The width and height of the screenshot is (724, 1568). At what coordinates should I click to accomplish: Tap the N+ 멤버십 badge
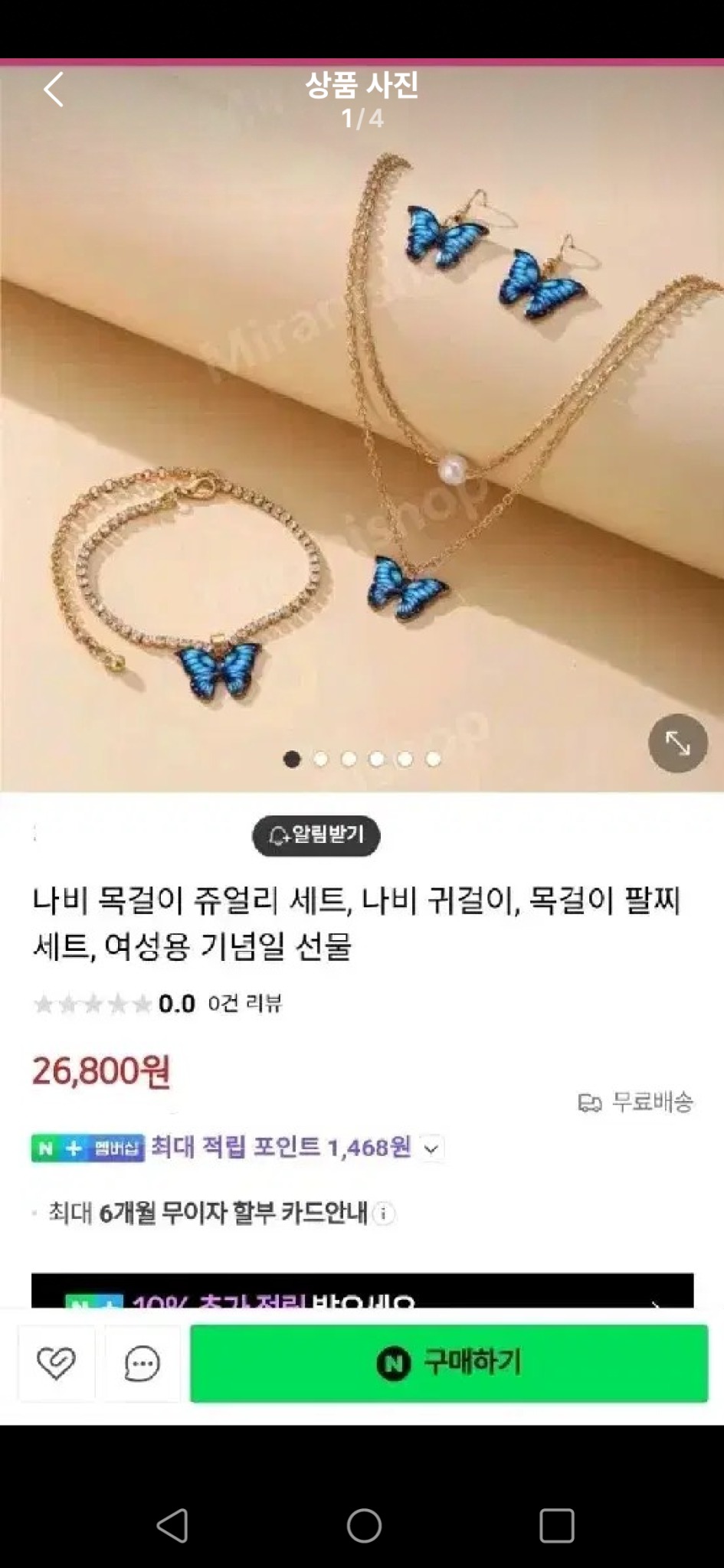pos(88,1148)
